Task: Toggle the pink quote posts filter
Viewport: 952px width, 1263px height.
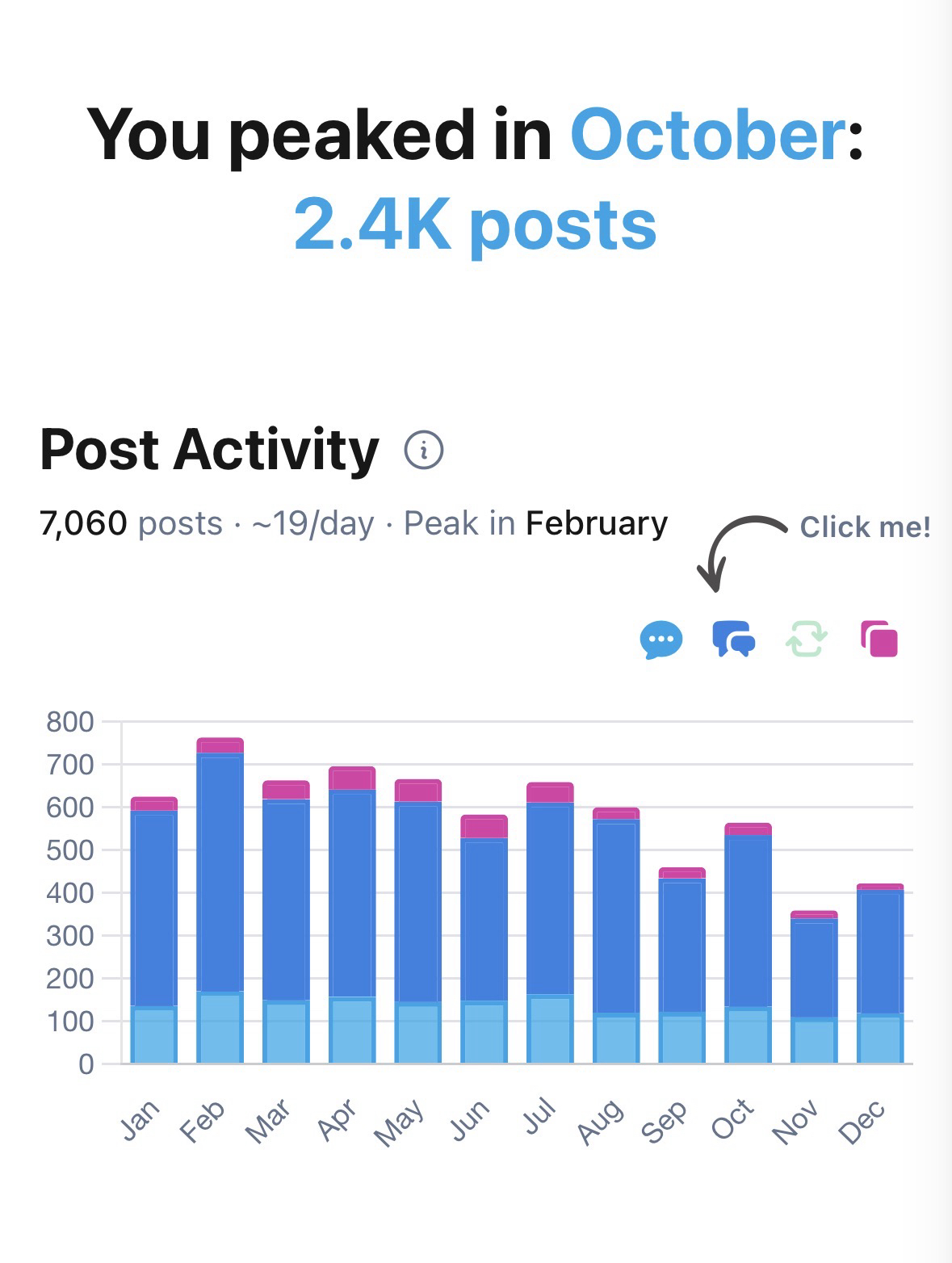Action: click(x=879, y=640)
